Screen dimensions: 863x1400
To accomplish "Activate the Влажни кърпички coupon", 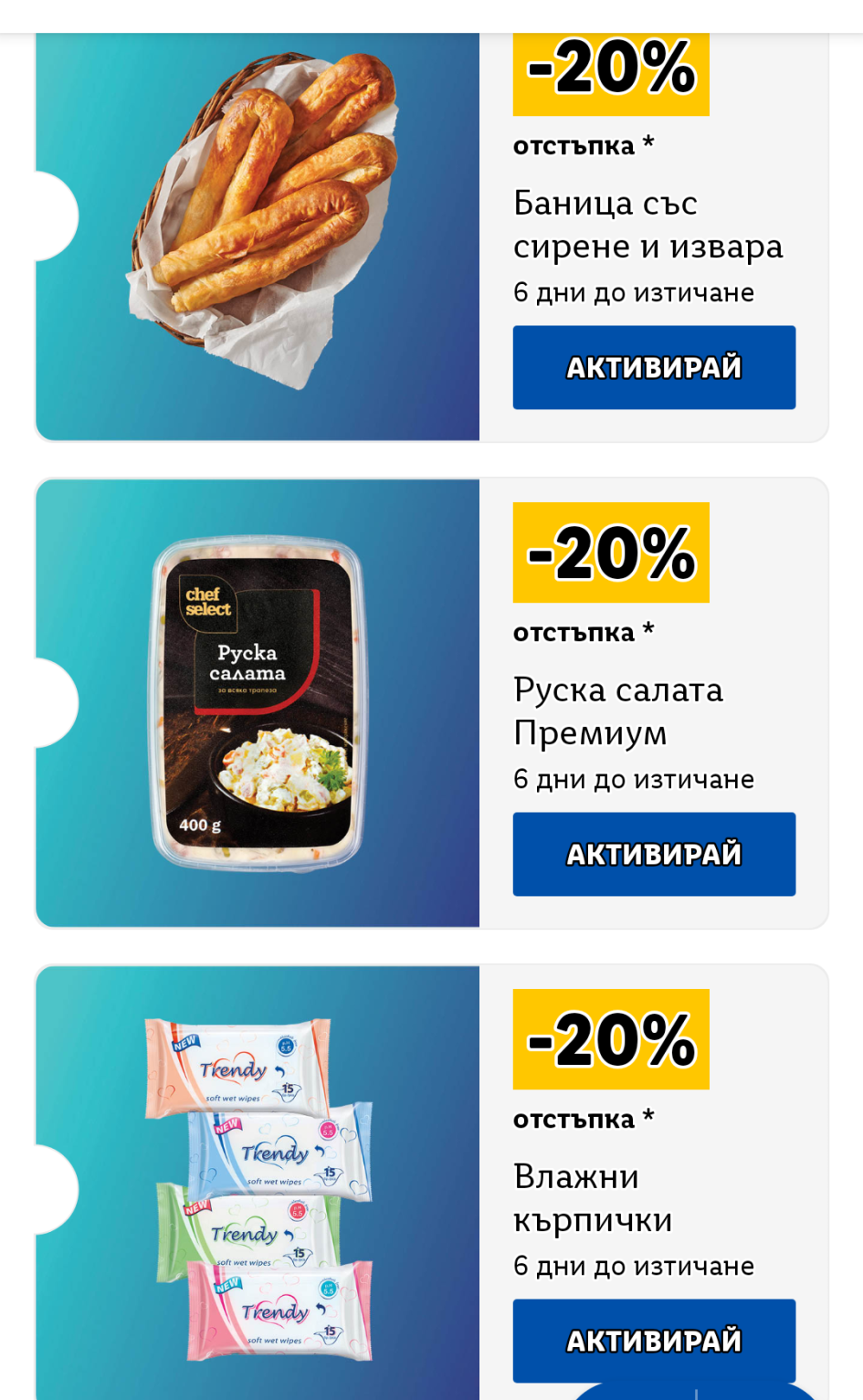I will click(654, 1340).
